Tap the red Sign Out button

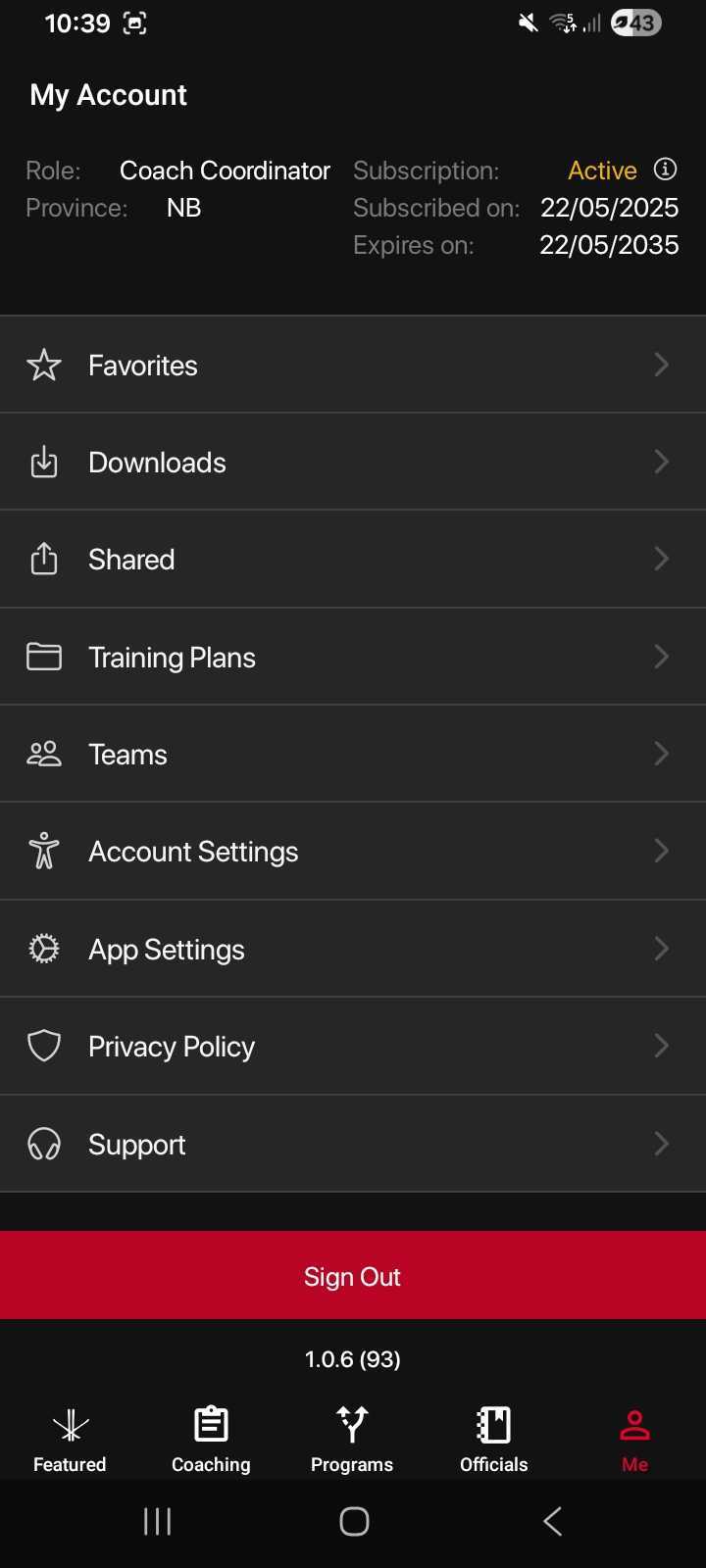pyautogui.click(x=353, y=1276)
